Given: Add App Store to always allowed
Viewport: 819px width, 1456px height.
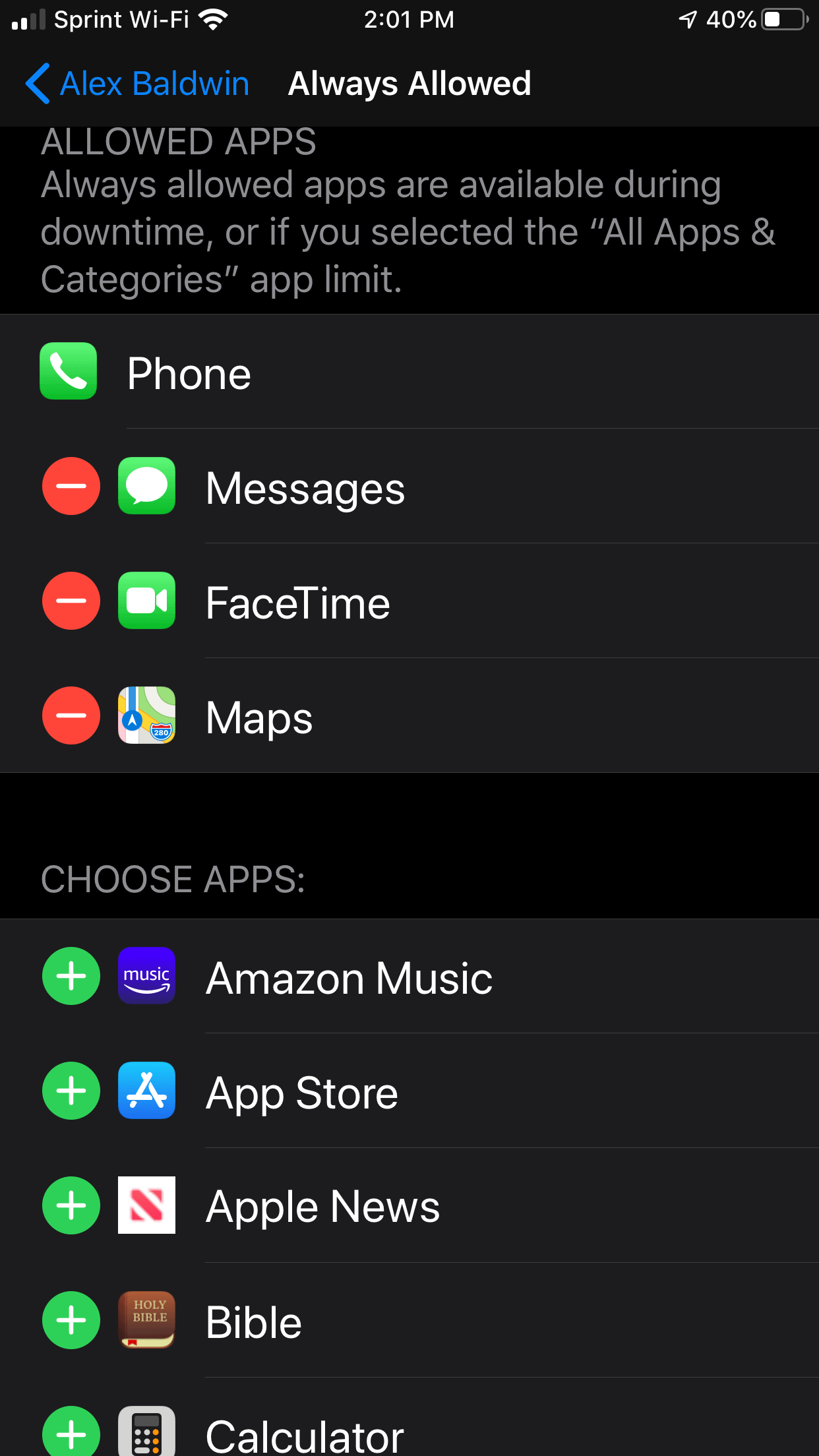Looking at the screenshot, I should click(x=71, y=1091).
